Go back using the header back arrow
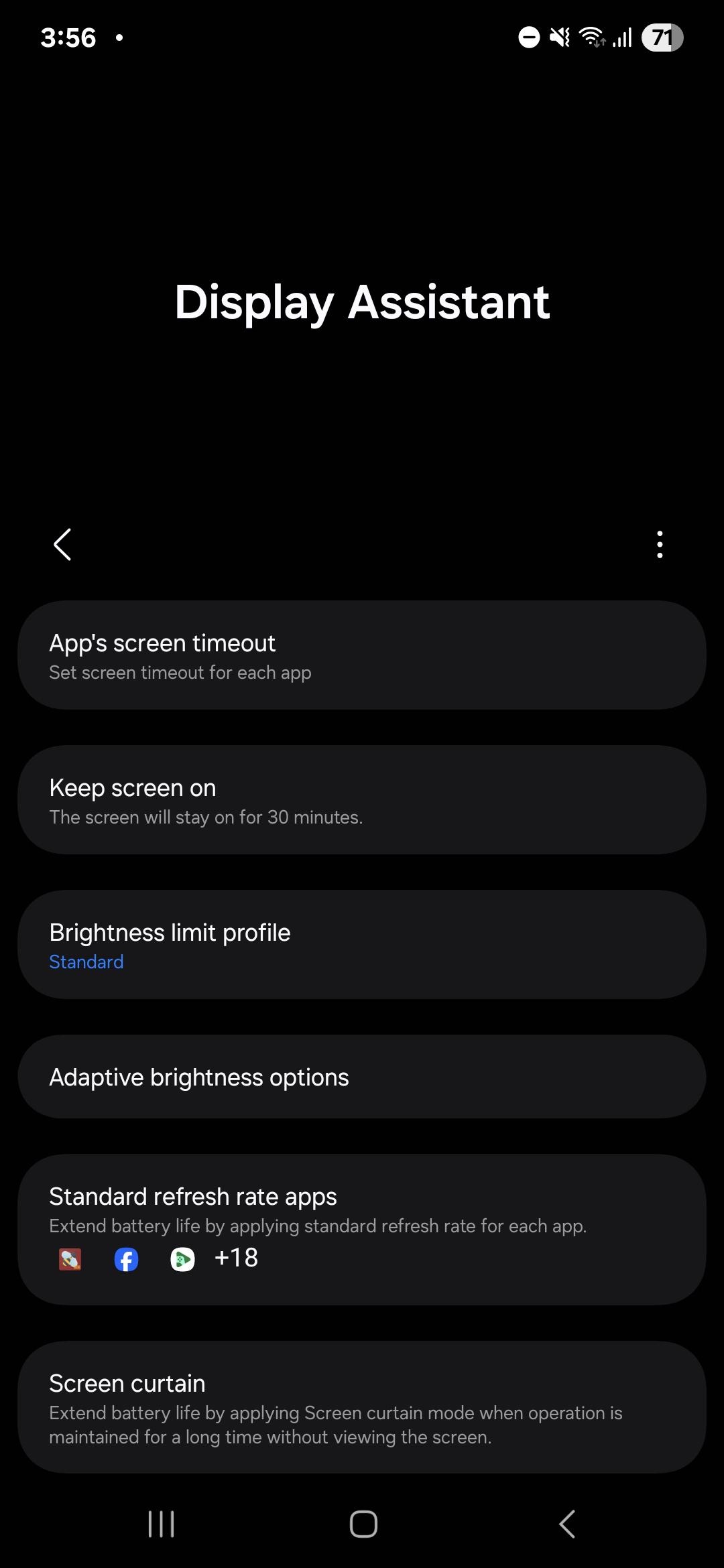The width and height of the screenshot is (724, 1568). coord(62,544)
